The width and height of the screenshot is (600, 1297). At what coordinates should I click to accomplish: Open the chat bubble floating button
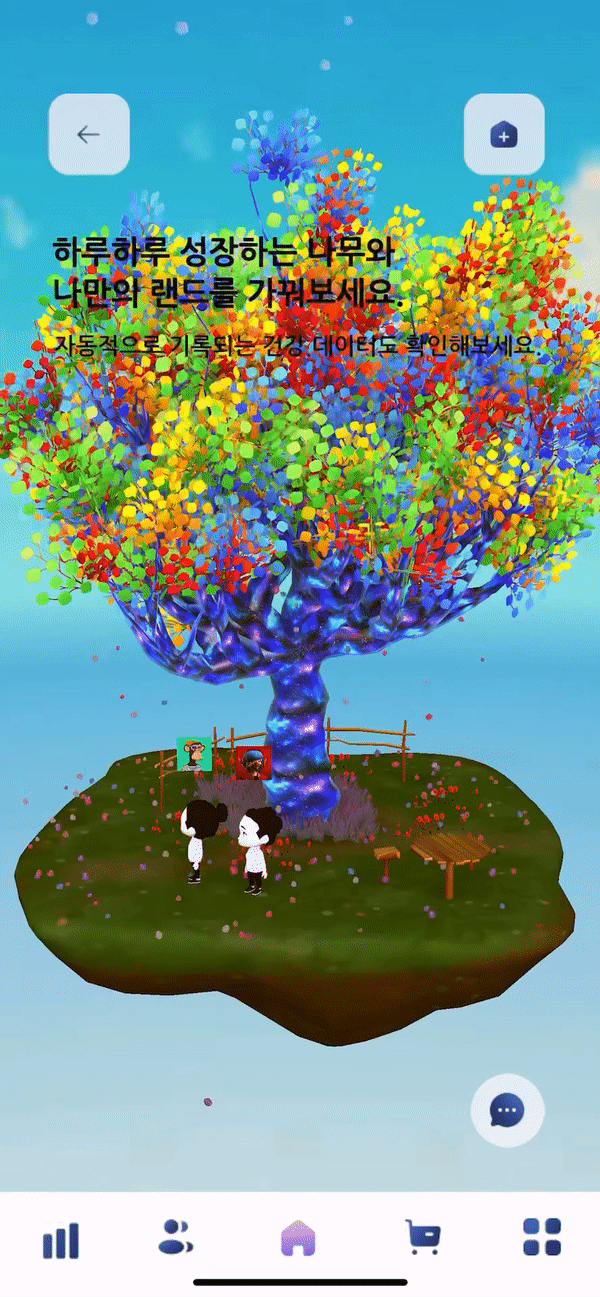click(x=508, y=1109)
